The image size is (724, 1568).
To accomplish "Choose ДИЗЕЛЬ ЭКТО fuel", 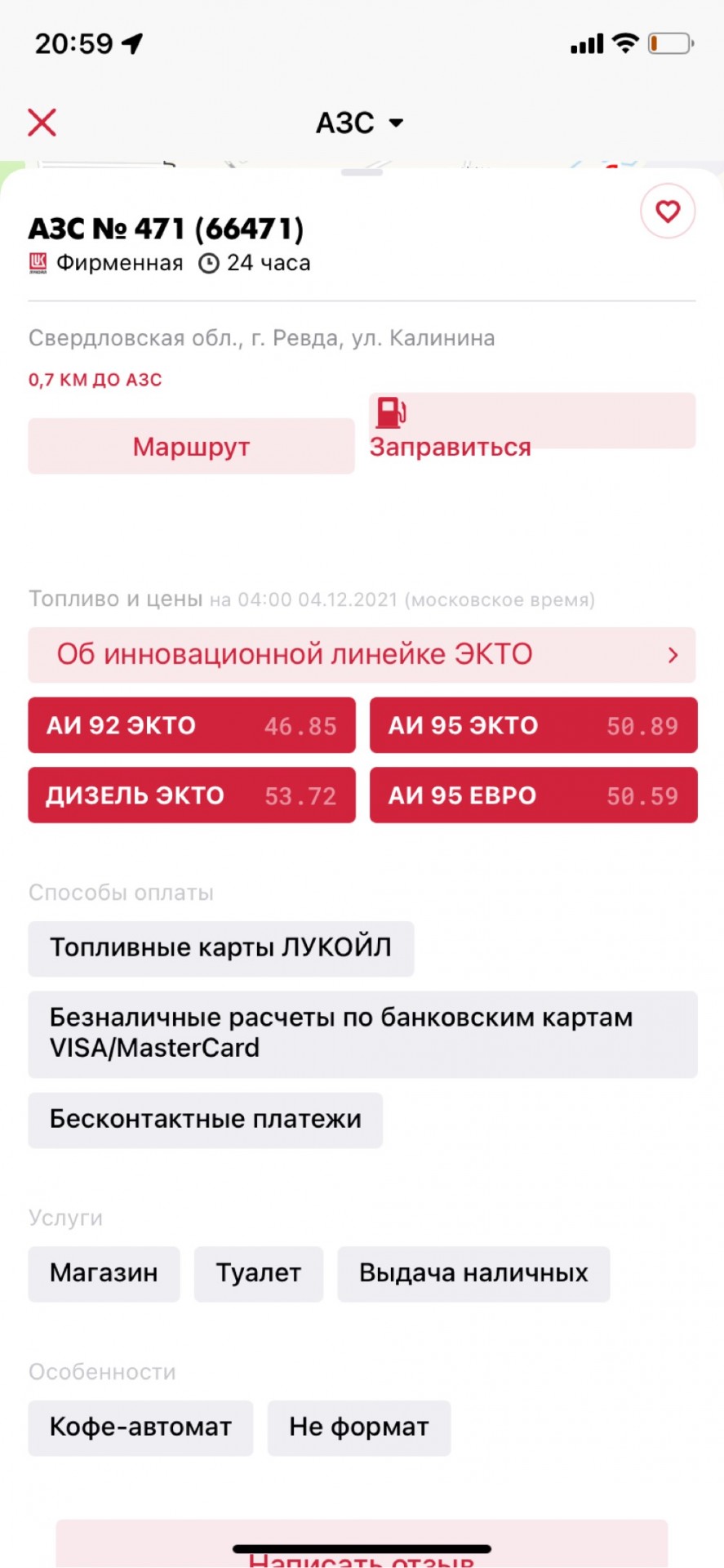I will [x=192, y=795].
